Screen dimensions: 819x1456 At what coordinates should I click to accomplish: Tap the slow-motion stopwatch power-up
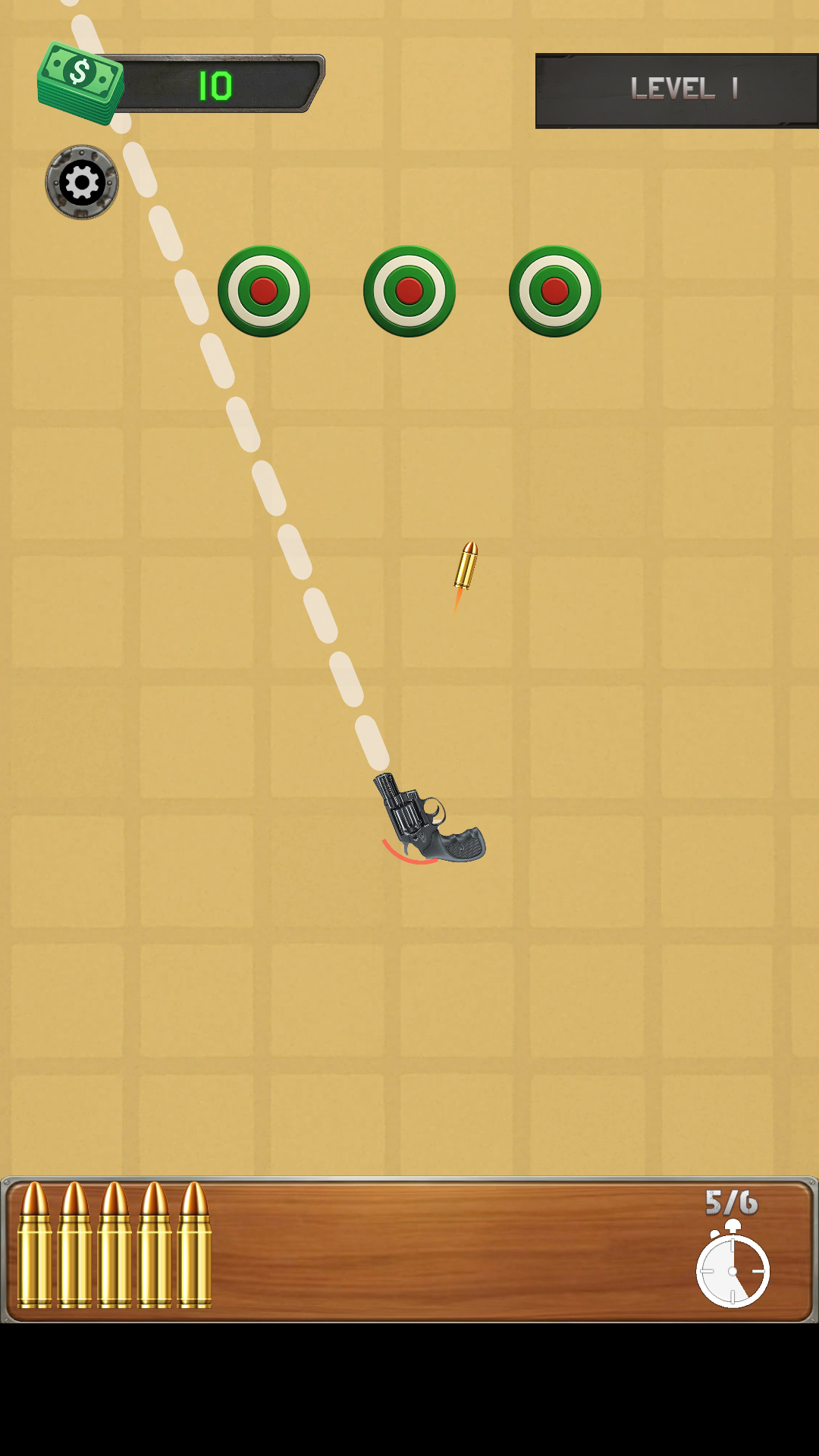(x=733, y=1267)
